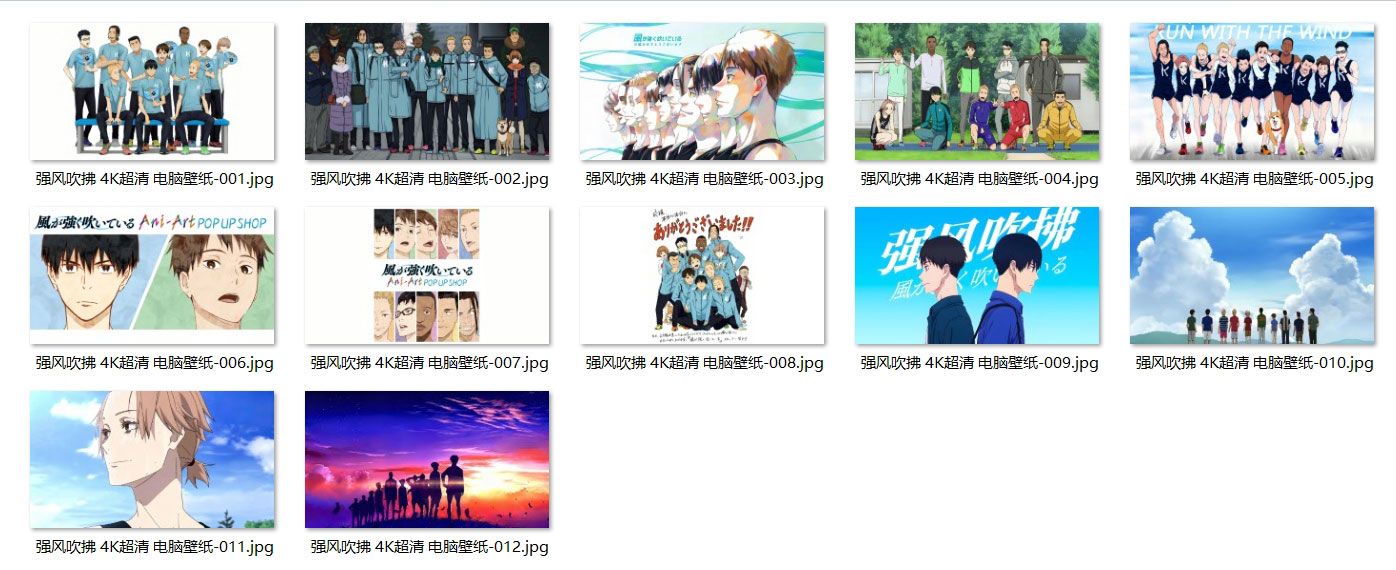
Task: Open the side-profile wallpaper 003.jpg
Action: click(x=702, y=92)
